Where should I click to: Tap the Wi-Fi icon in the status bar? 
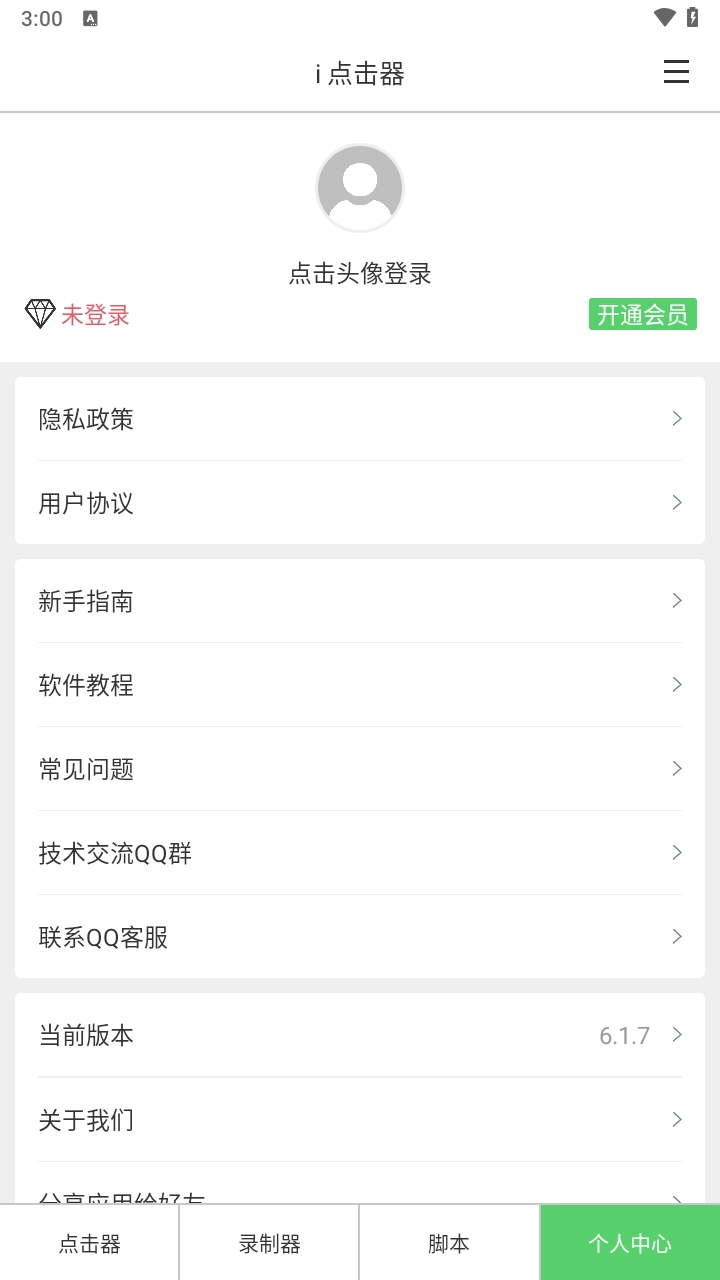[663, 18]
